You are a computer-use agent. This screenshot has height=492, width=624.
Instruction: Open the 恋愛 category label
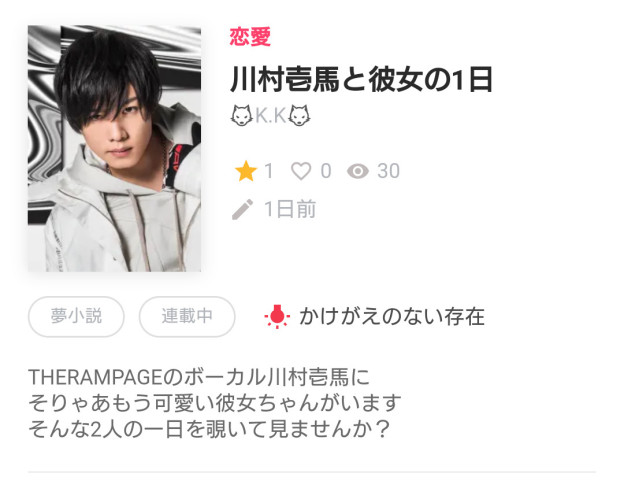click(x=250, y=39)
